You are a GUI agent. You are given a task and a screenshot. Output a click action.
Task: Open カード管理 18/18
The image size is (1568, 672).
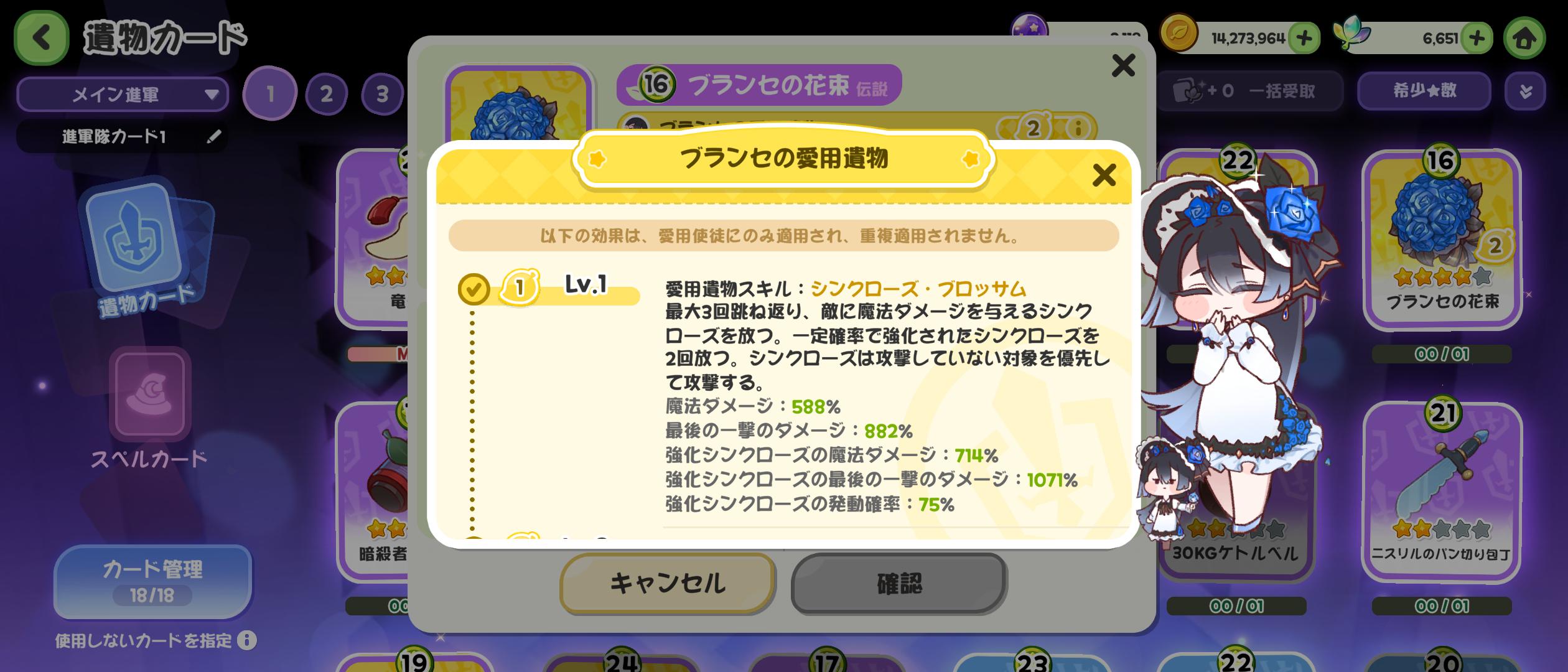click(x=152, y=581)
